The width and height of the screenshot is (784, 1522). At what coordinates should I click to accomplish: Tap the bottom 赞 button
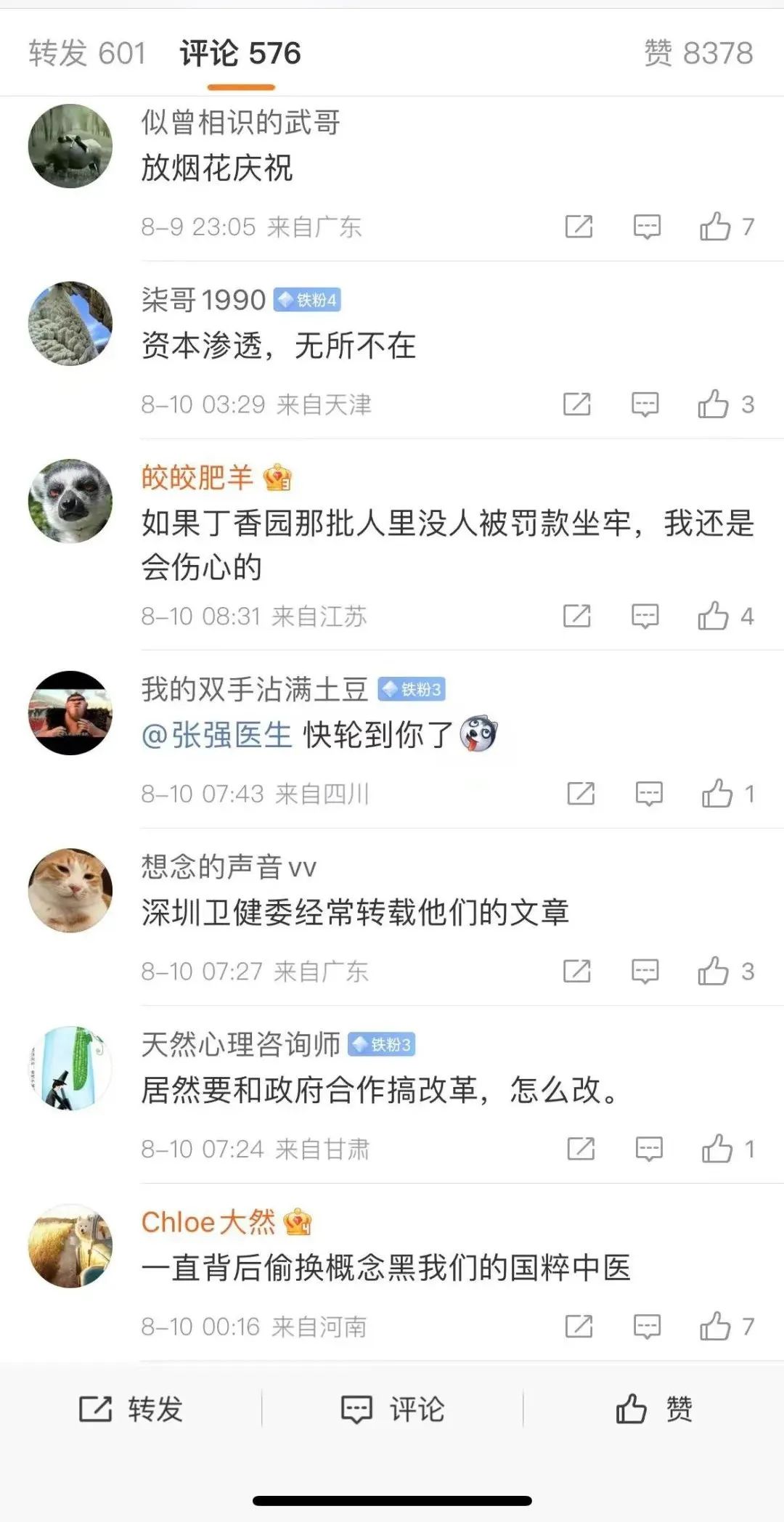tap(653, 1409)
